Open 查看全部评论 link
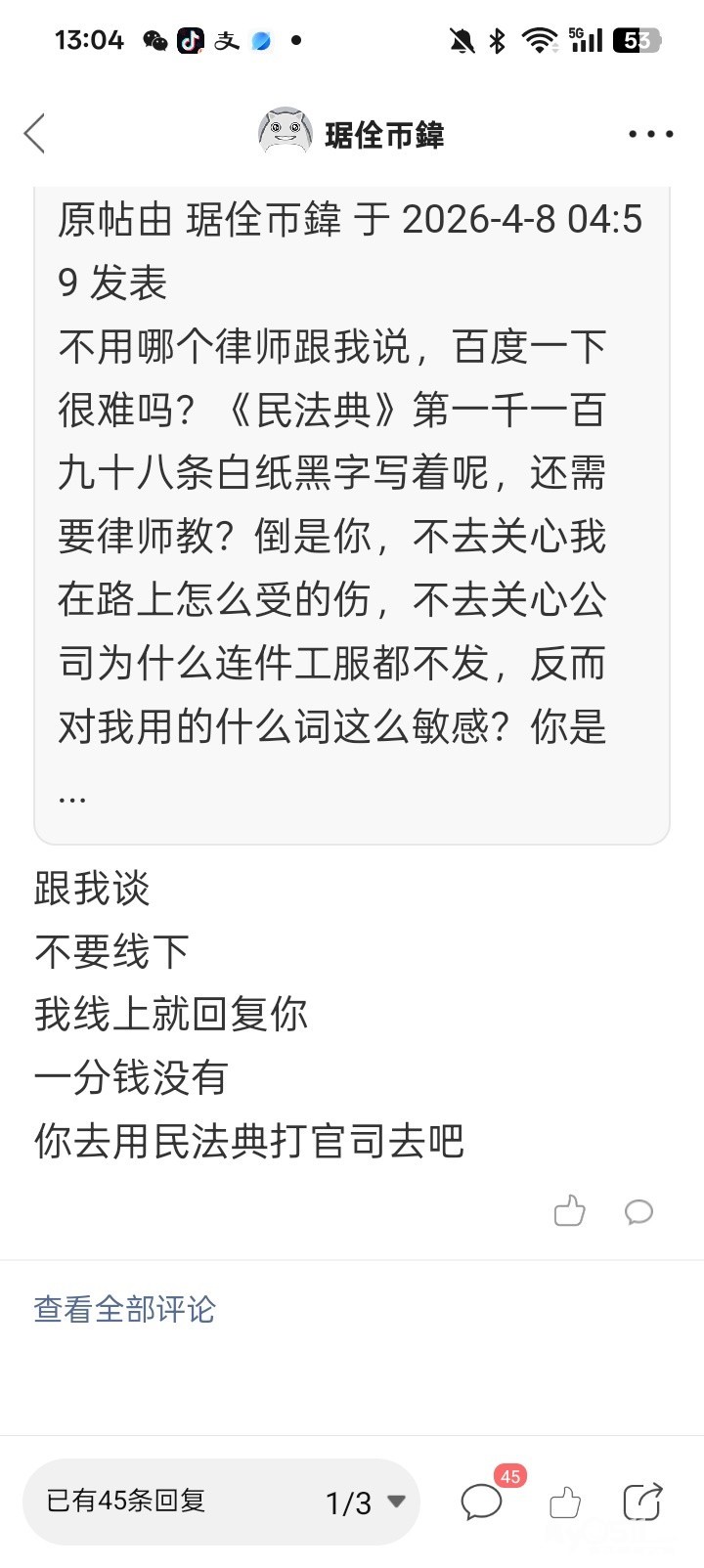Viewport: 704px width, 1568px height. tap(124, 1309)
